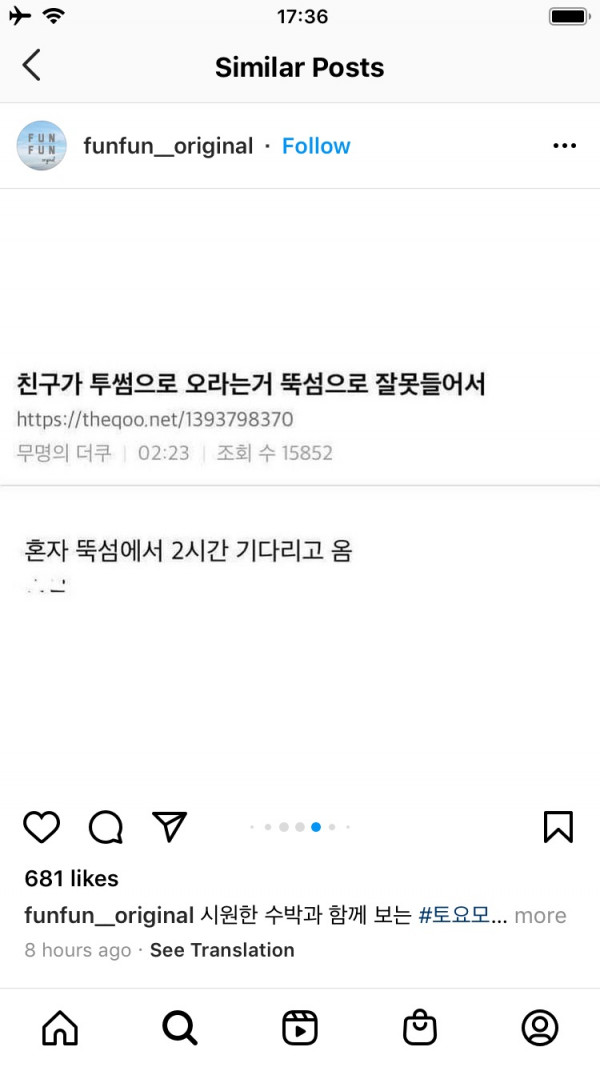The height and width of the screenshot is (1067, 600).
Task: Open the #토요모 hashtag
Action: pyautogui.click(x=455, y=916)
